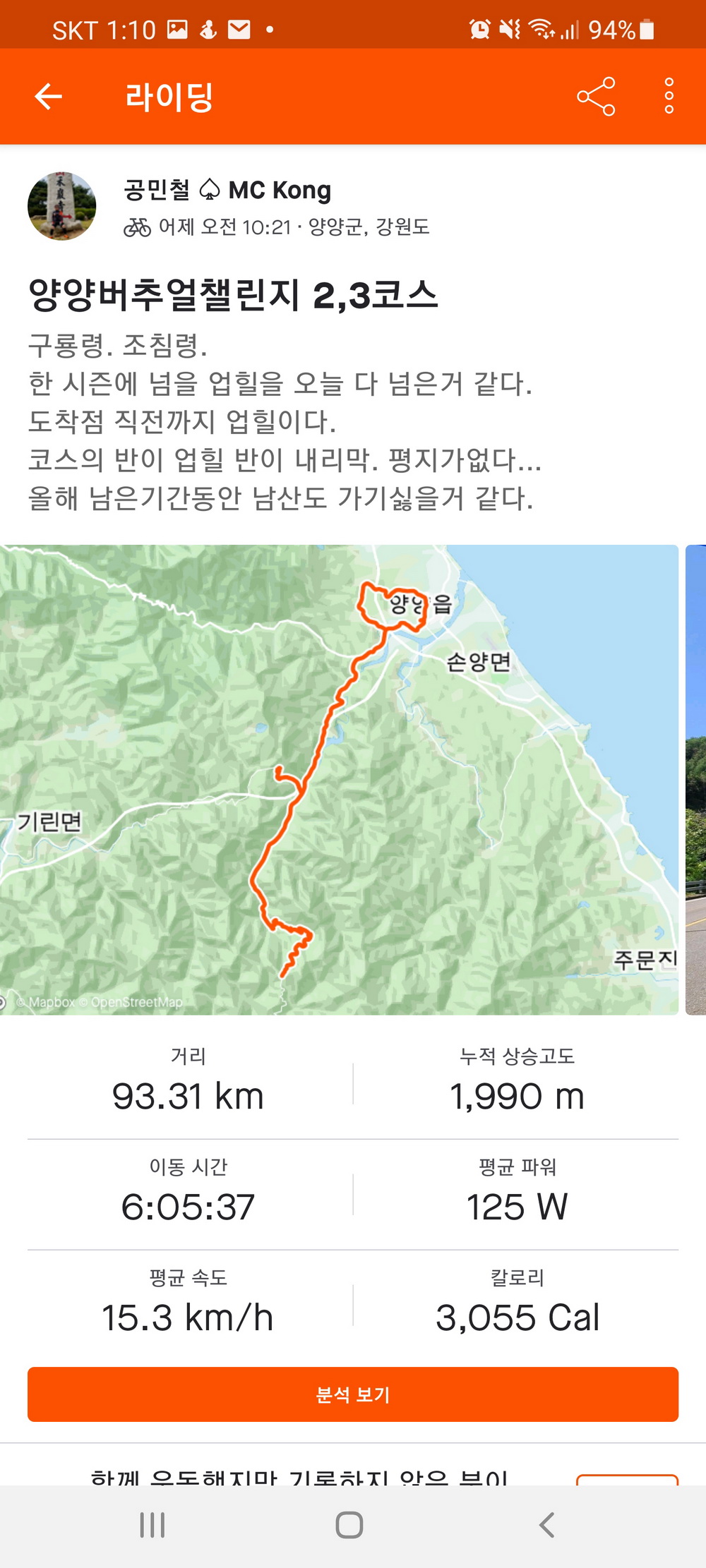Open the ride route map
This screenshot has height=1568, width=706.
[339, 779]
